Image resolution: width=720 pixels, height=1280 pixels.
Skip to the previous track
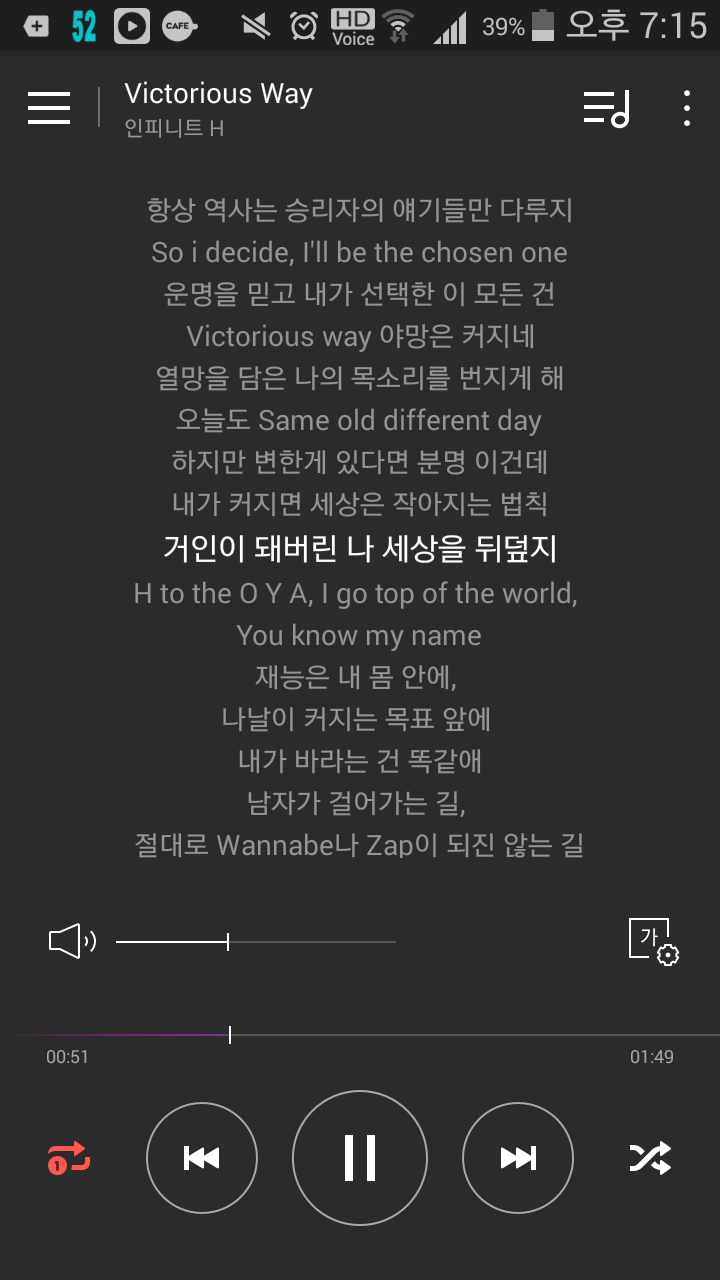[x=202, y=1158]
